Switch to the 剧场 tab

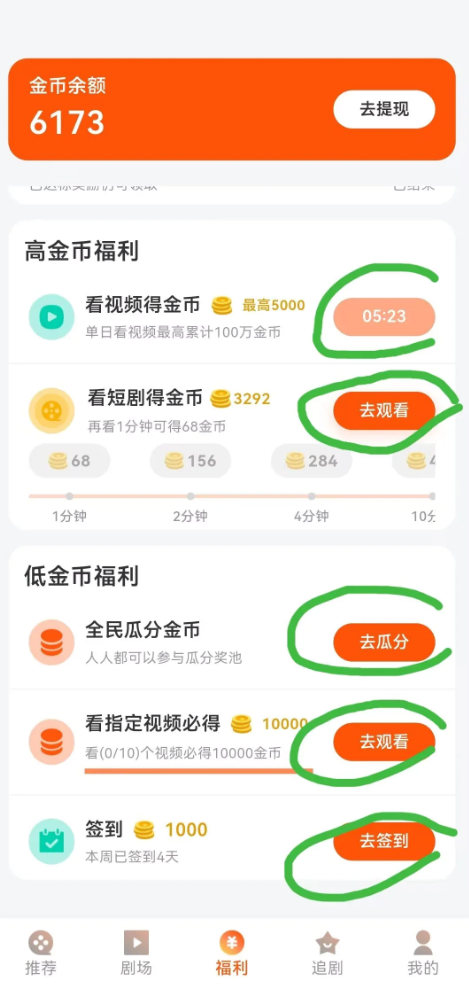pyautogui.click(x=136, y=953)
